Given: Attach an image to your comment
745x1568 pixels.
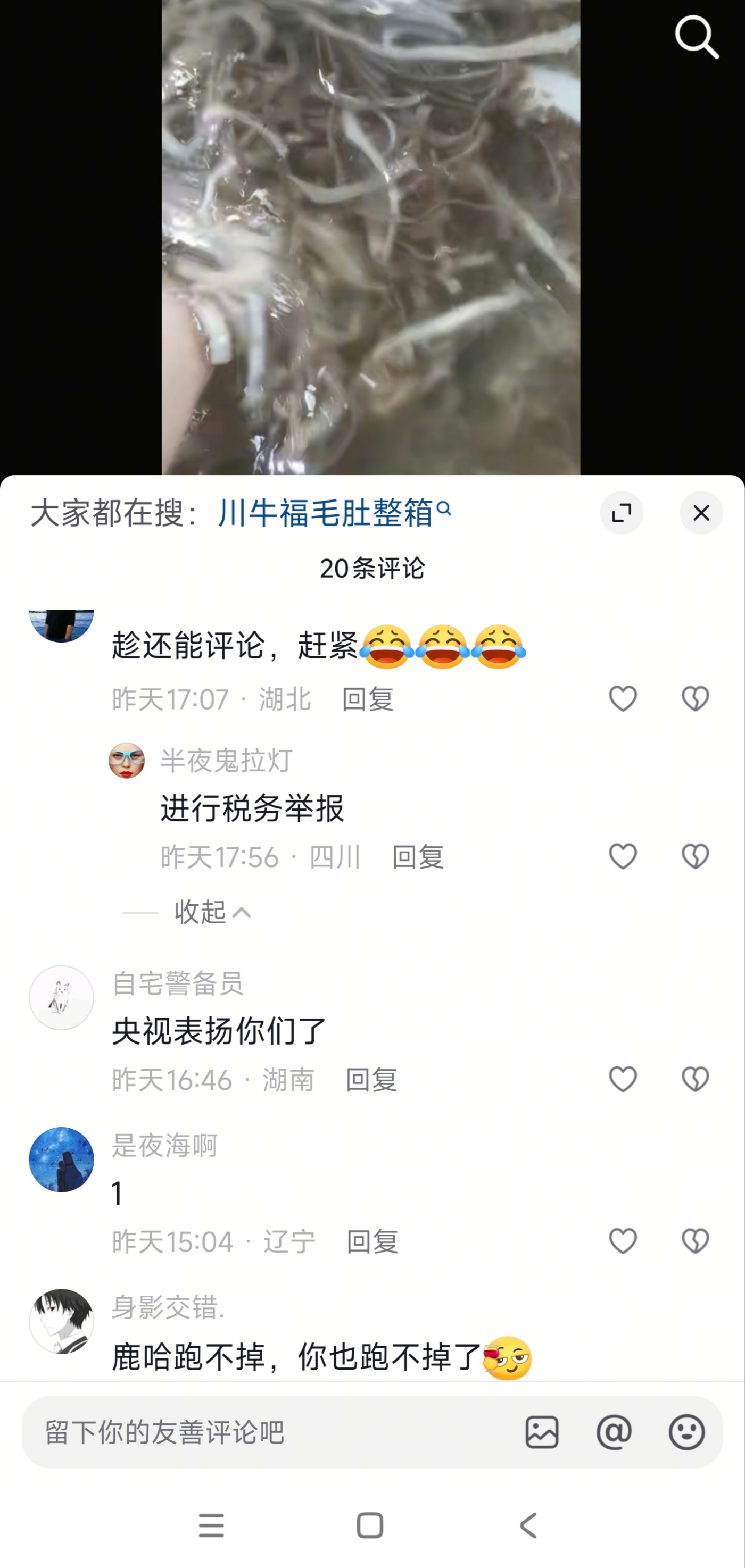Looking at the screenshot, I should pyautogui.click(x=542, y=1432).
